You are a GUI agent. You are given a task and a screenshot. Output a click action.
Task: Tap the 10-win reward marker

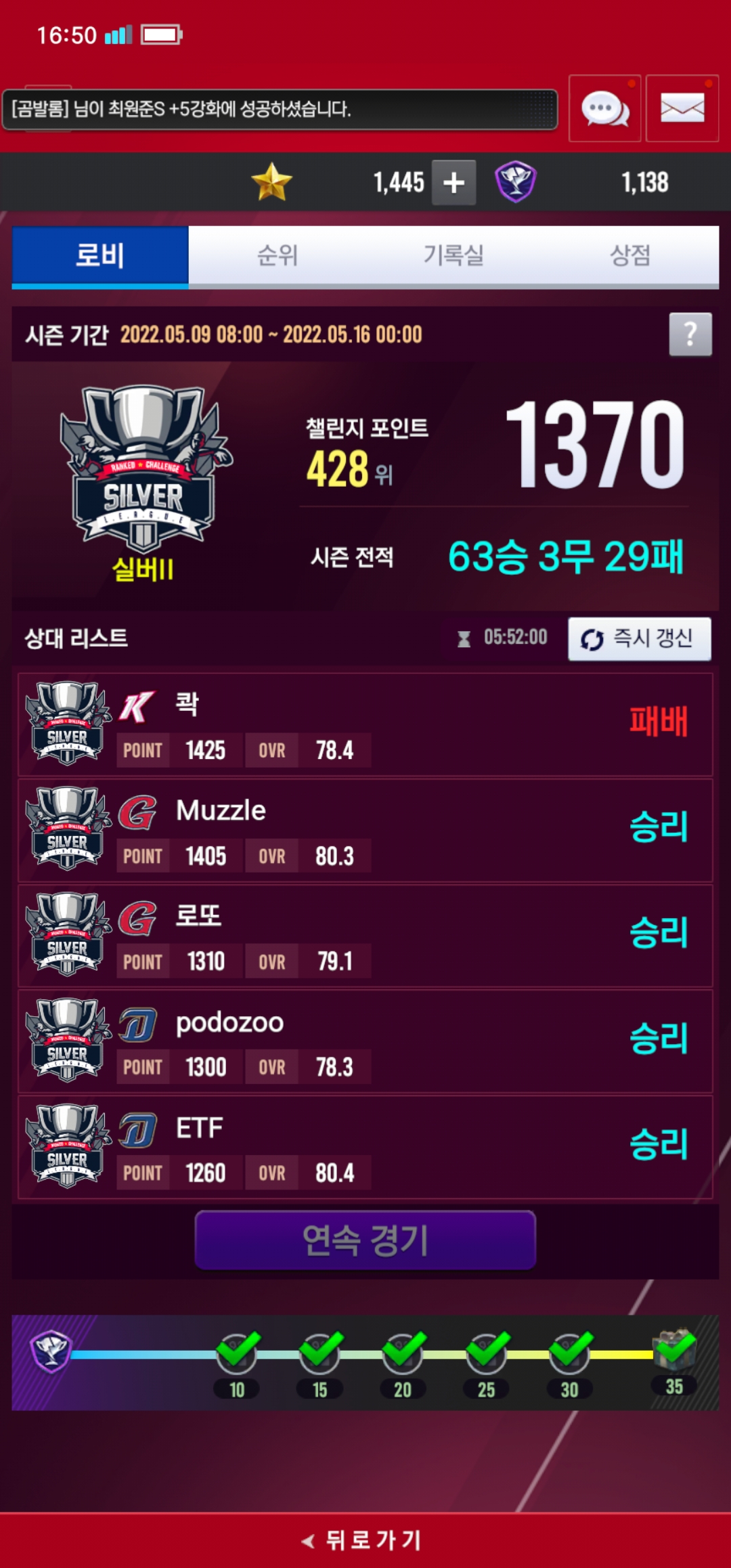(x=237, y=1353)
